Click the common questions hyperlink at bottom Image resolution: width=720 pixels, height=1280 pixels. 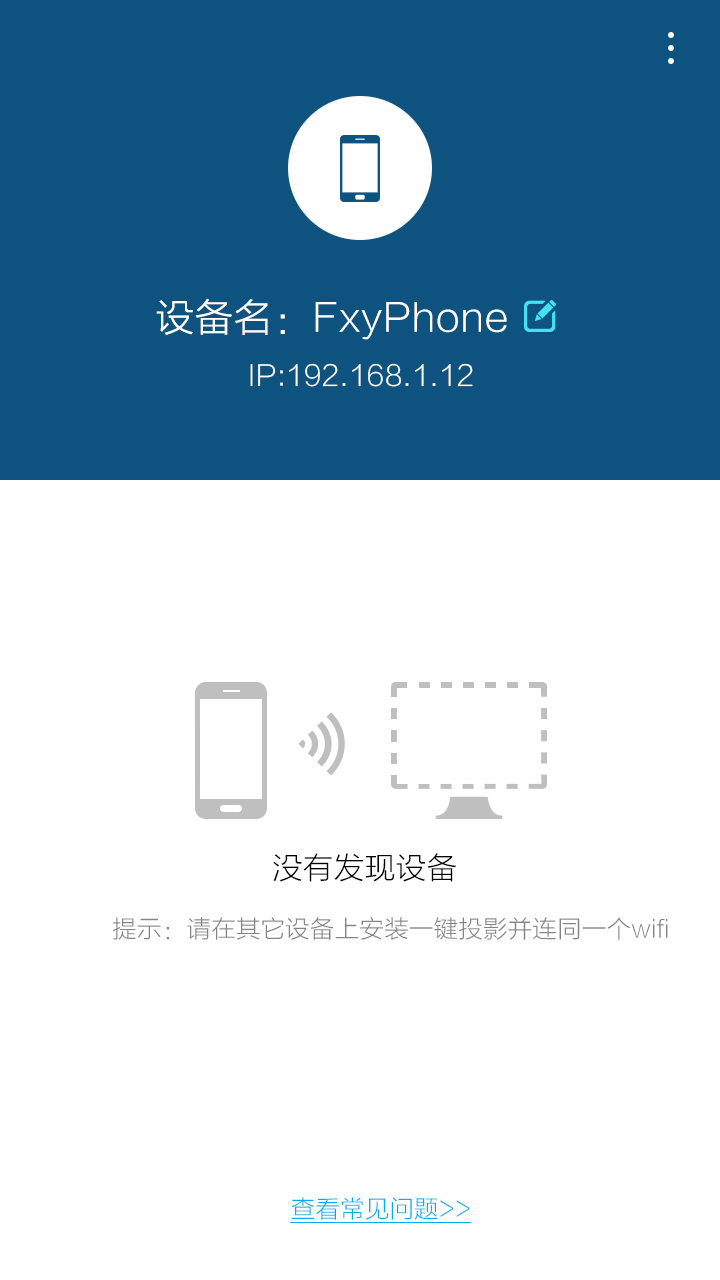[x=380, y=1208]
